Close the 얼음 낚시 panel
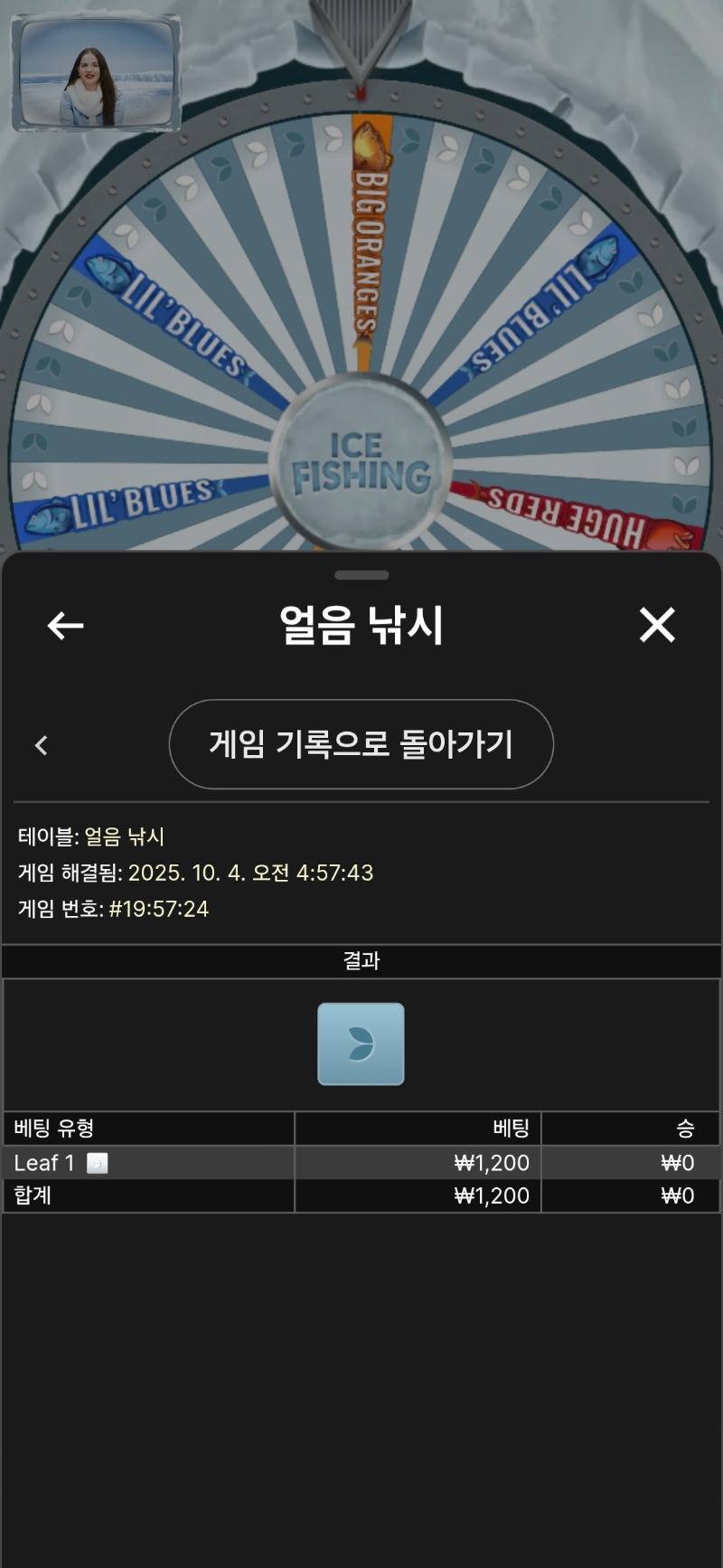 point(657,625)
